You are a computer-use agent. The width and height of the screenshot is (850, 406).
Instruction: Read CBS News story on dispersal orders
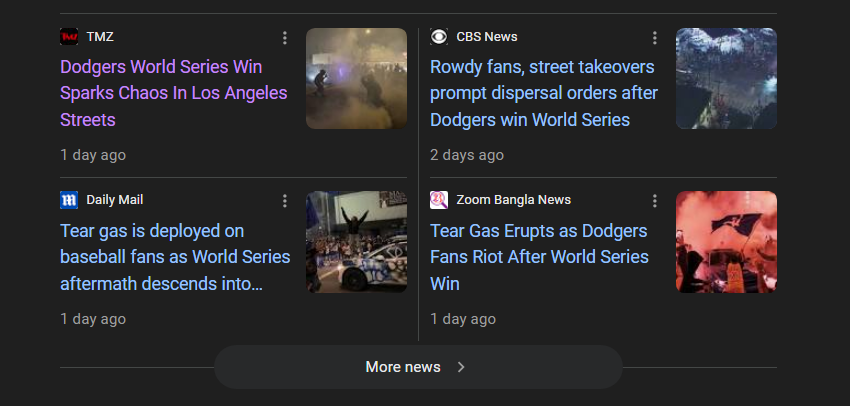[543, 93]
